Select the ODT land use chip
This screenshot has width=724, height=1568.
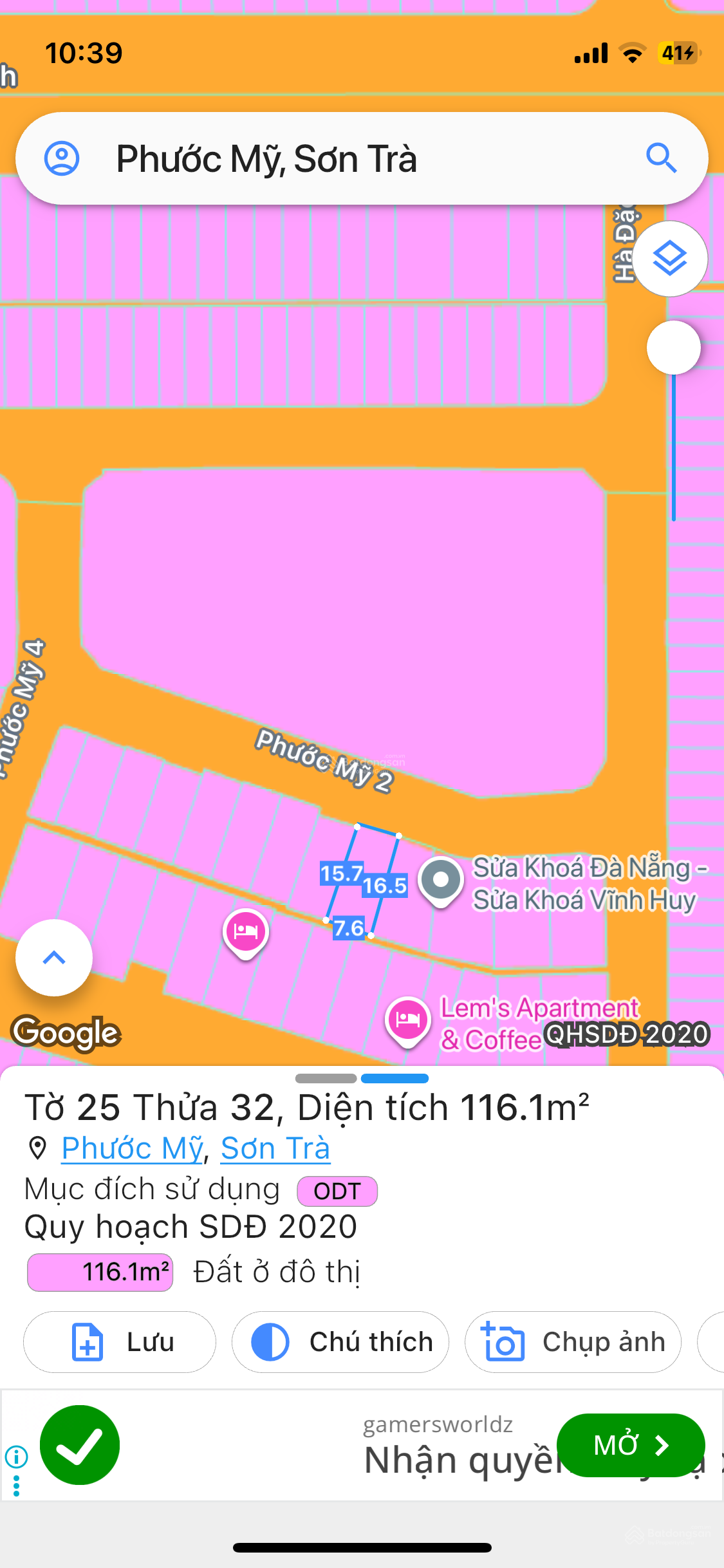pyautogui.click(x=337, y=1191)
